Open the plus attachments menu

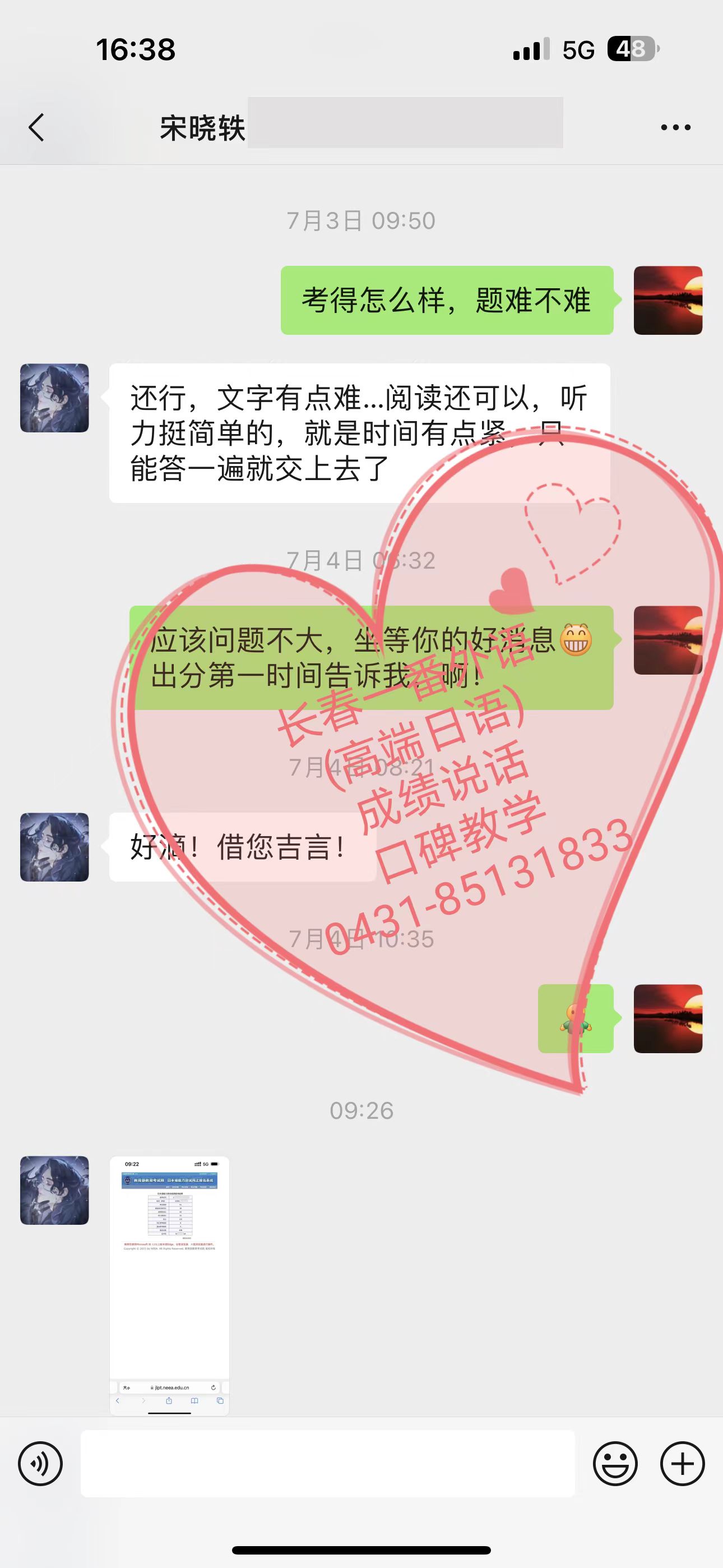point(682,1463)
